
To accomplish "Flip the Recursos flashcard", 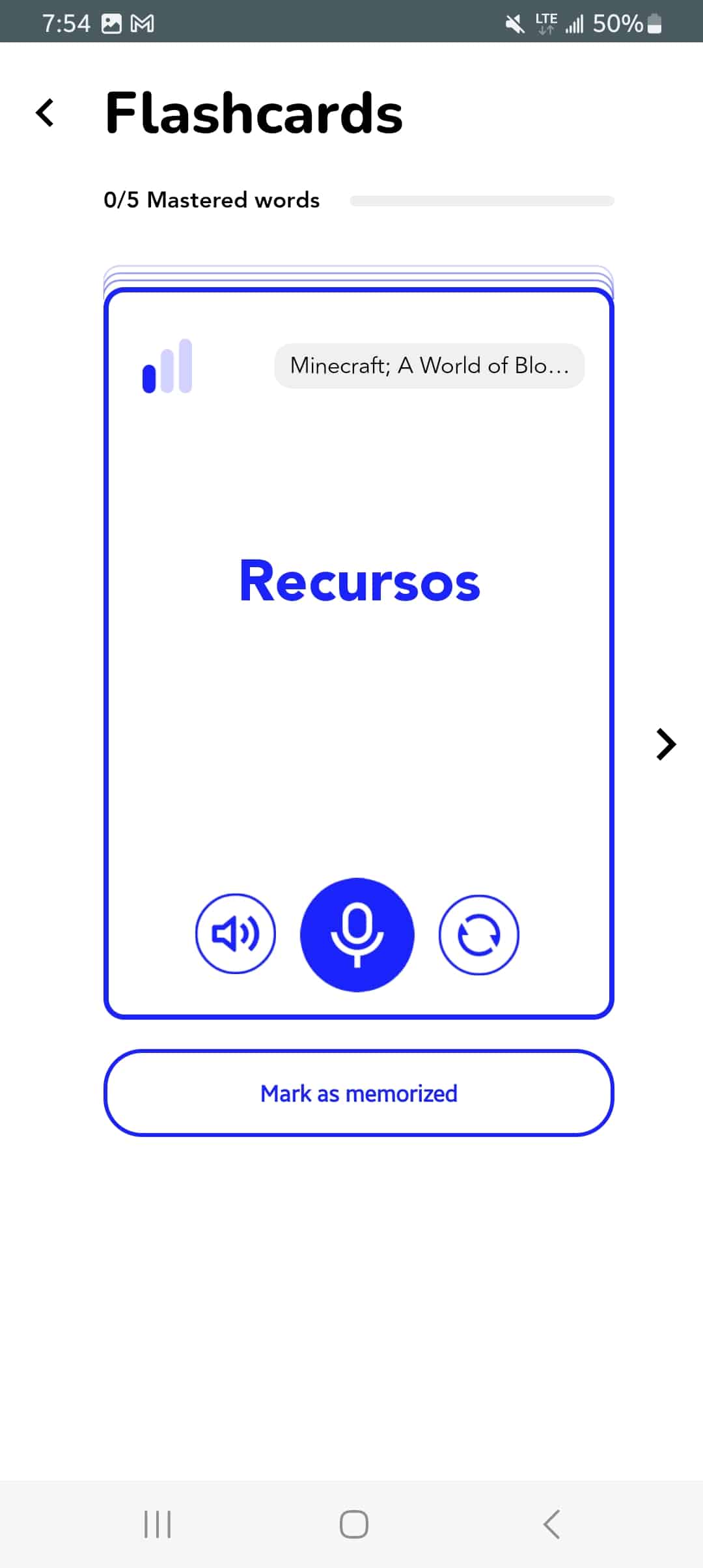I will click(x=479, y=935).
